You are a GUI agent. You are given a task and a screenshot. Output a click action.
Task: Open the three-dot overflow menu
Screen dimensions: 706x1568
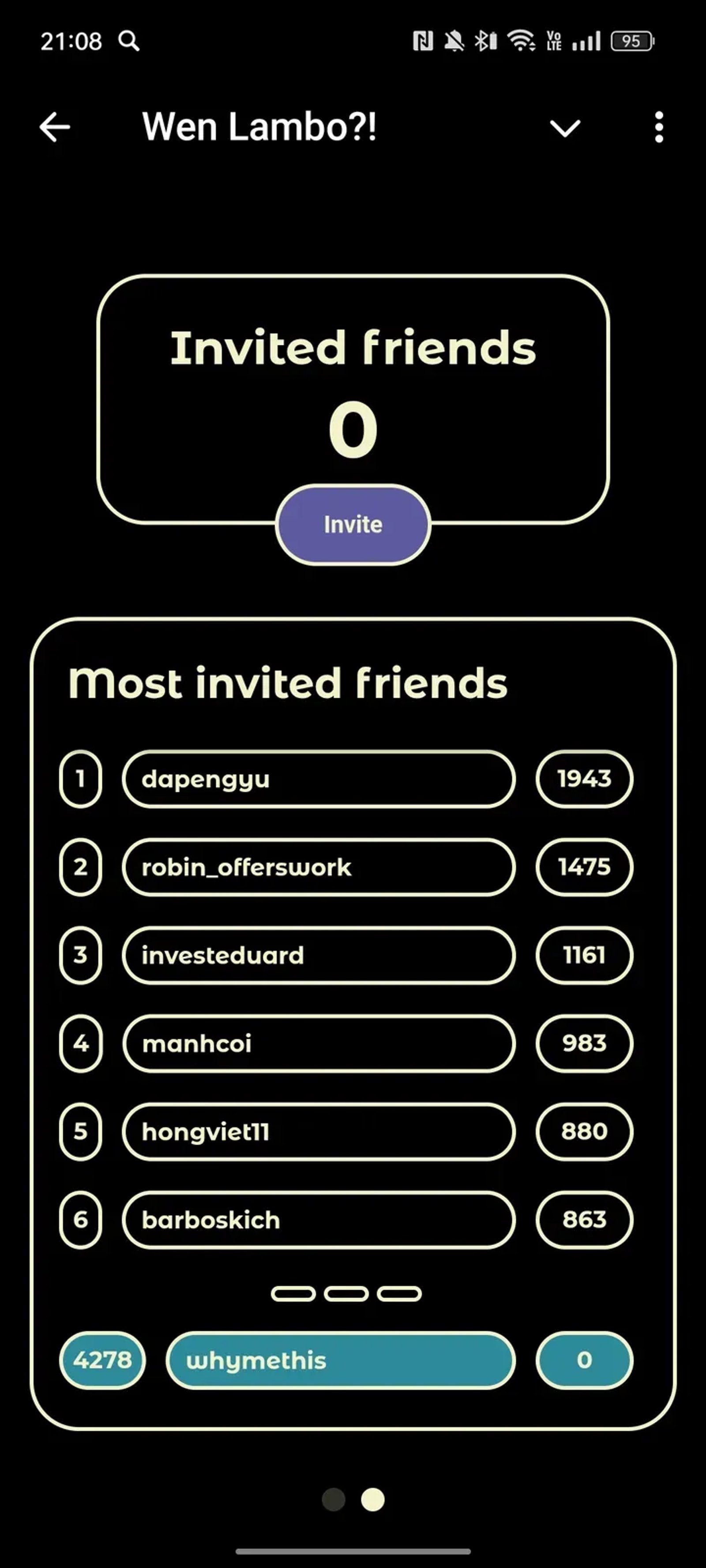click(658, 127)
